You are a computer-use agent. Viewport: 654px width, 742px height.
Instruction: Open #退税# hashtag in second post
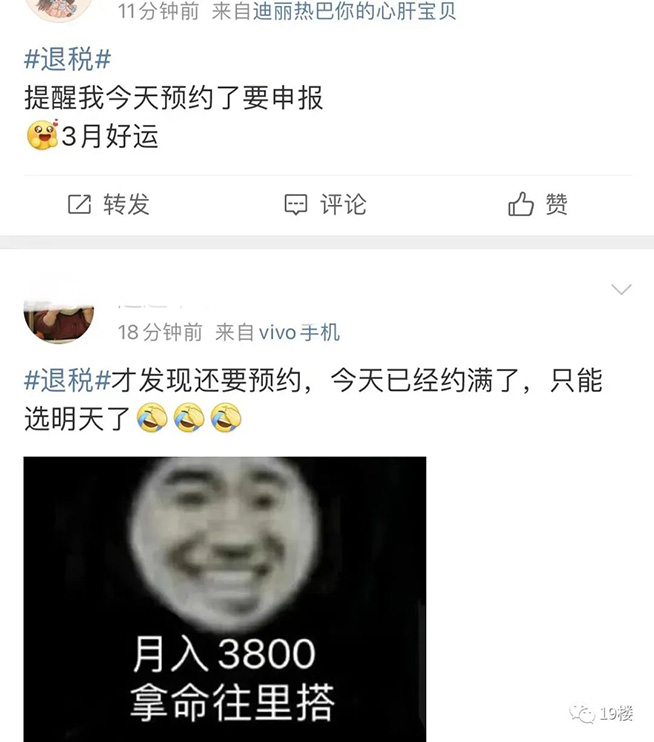pos(67,380)
